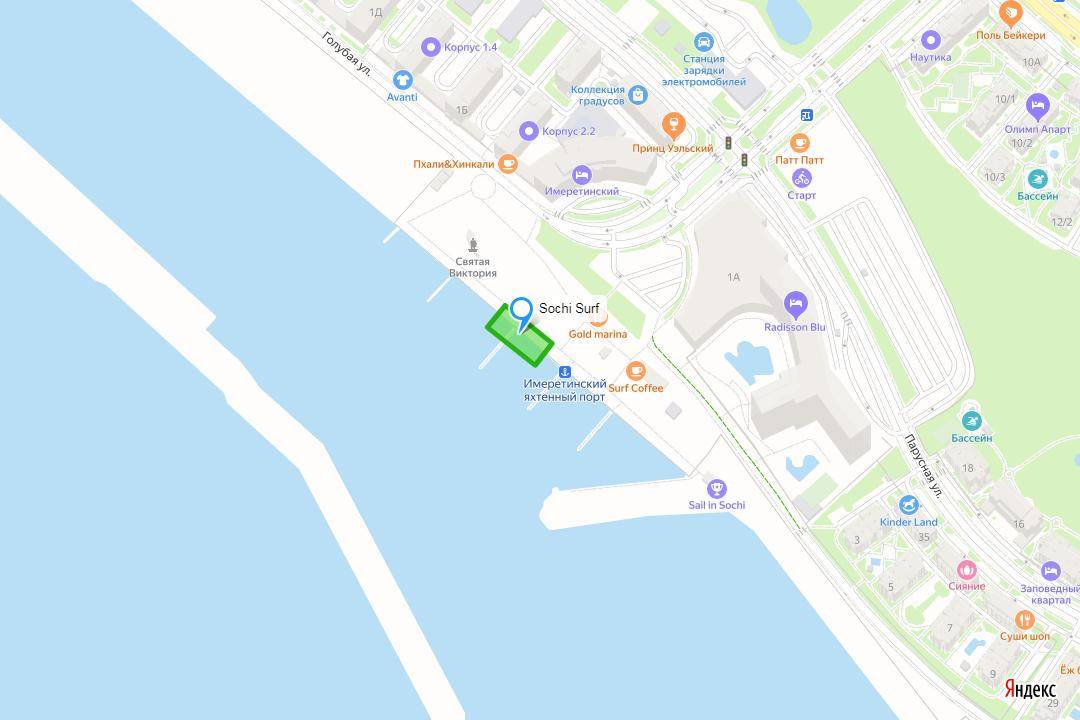This screenshot has width=1080, height=720.
Task: Open the Radisson Blu hotel marker
Action: click(796, 303)
